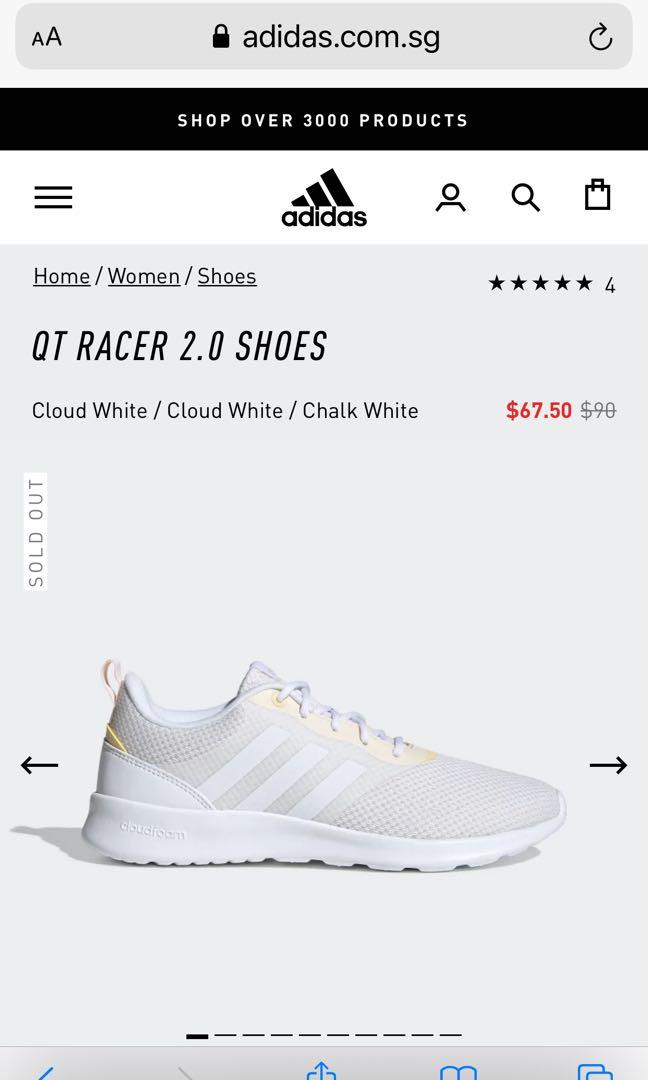Tap the Safari reload button

point(599,38)
